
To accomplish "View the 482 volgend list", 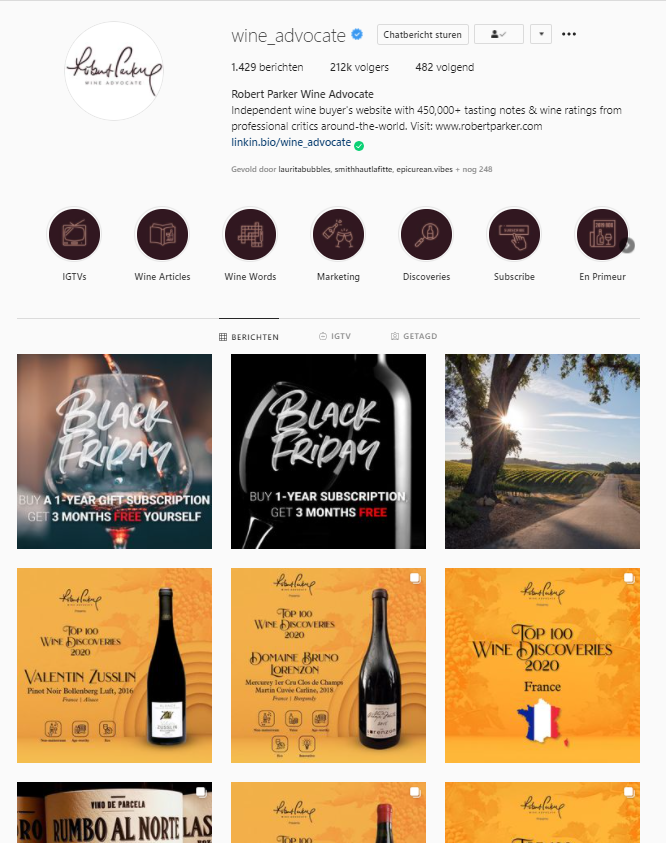I will [444, 68].
